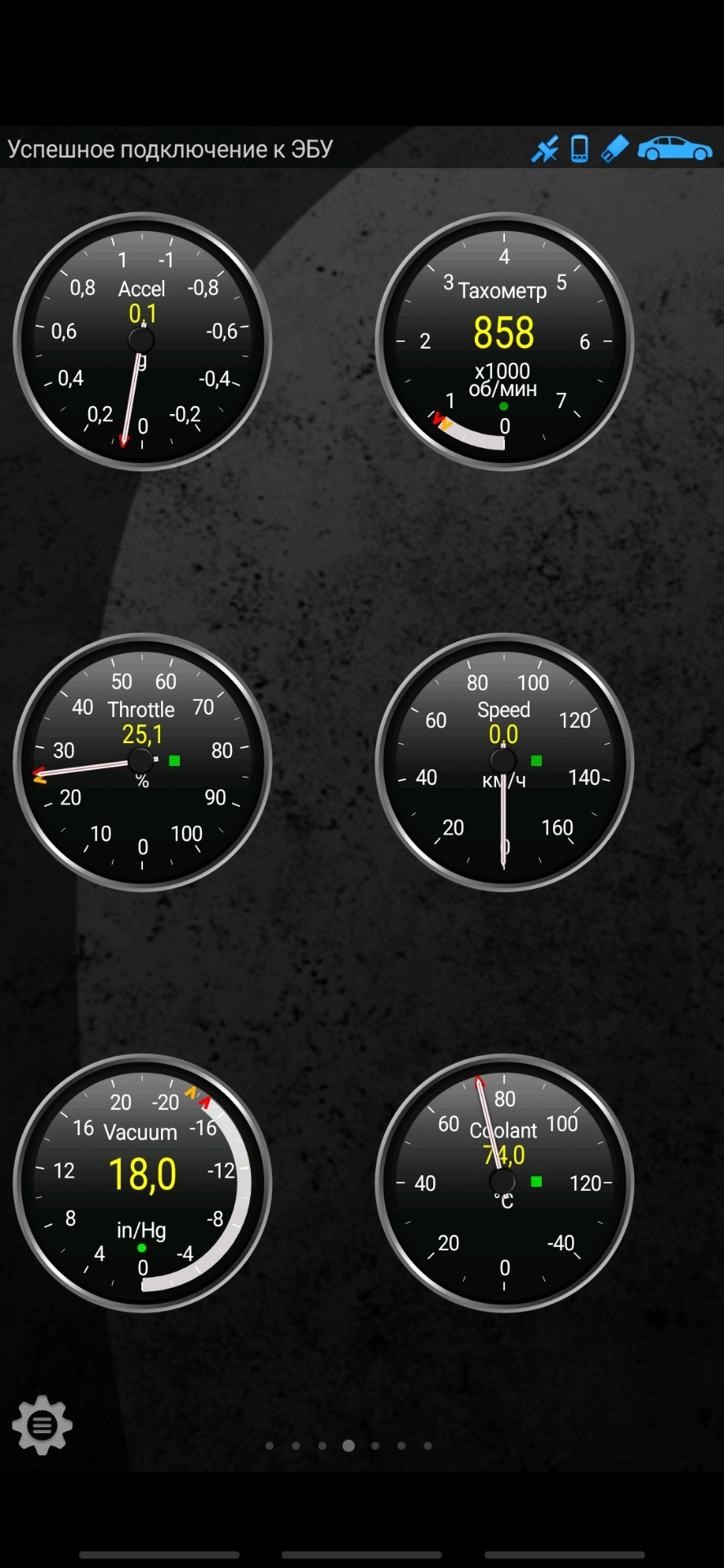Screen dimensions: 724x1568
Task: Tap the Coolant temperature gauge
Action: click(x=504, y=1183)
